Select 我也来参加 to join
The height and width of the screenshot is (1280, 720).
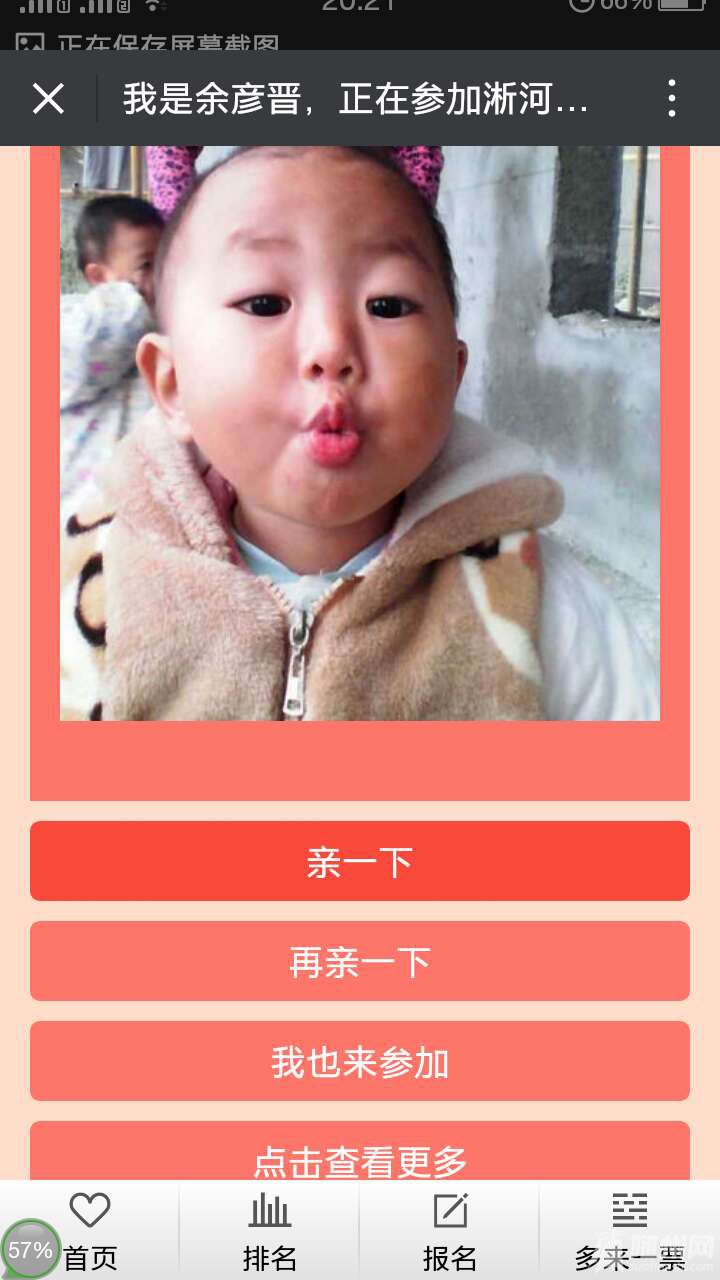[x=360, y=1061]
